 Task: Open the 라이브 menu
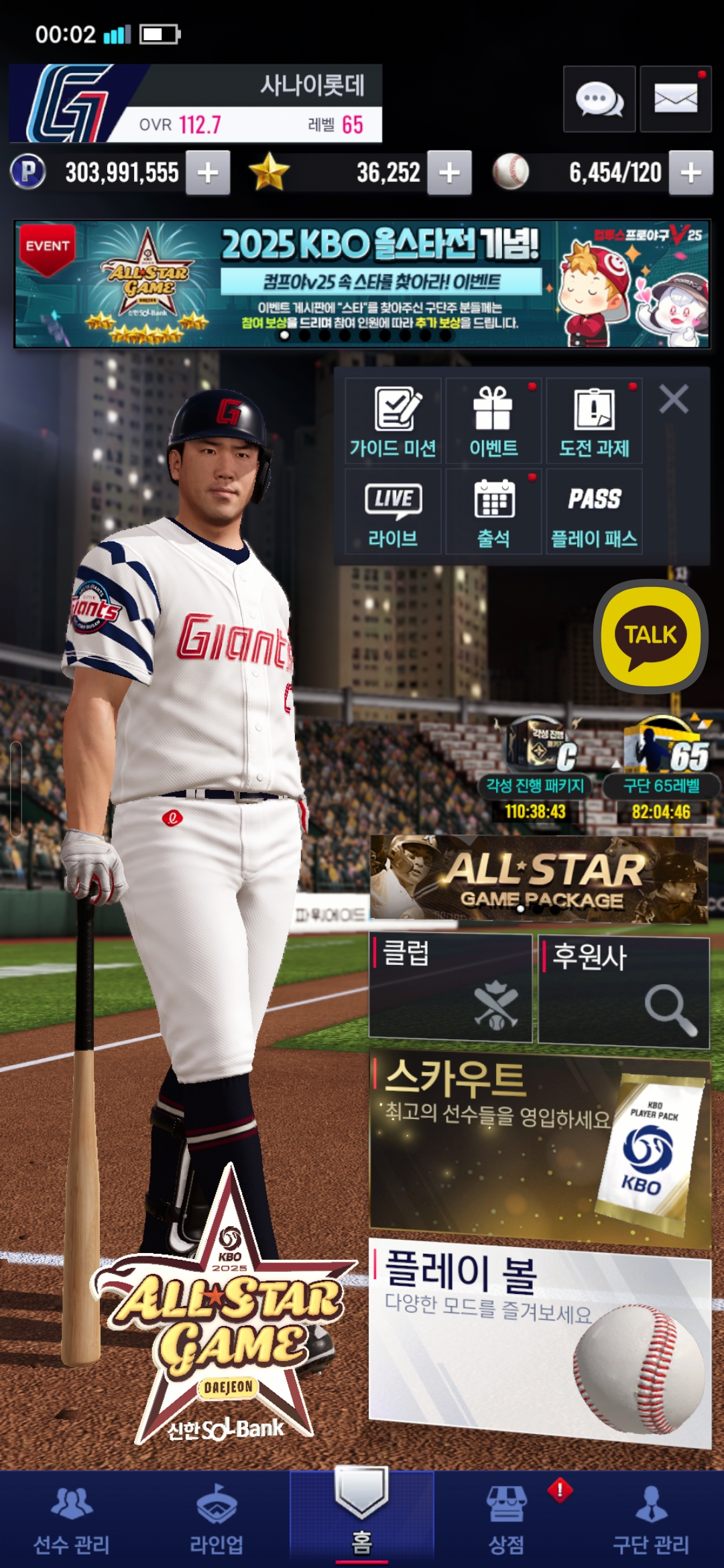tap(394, 511)
